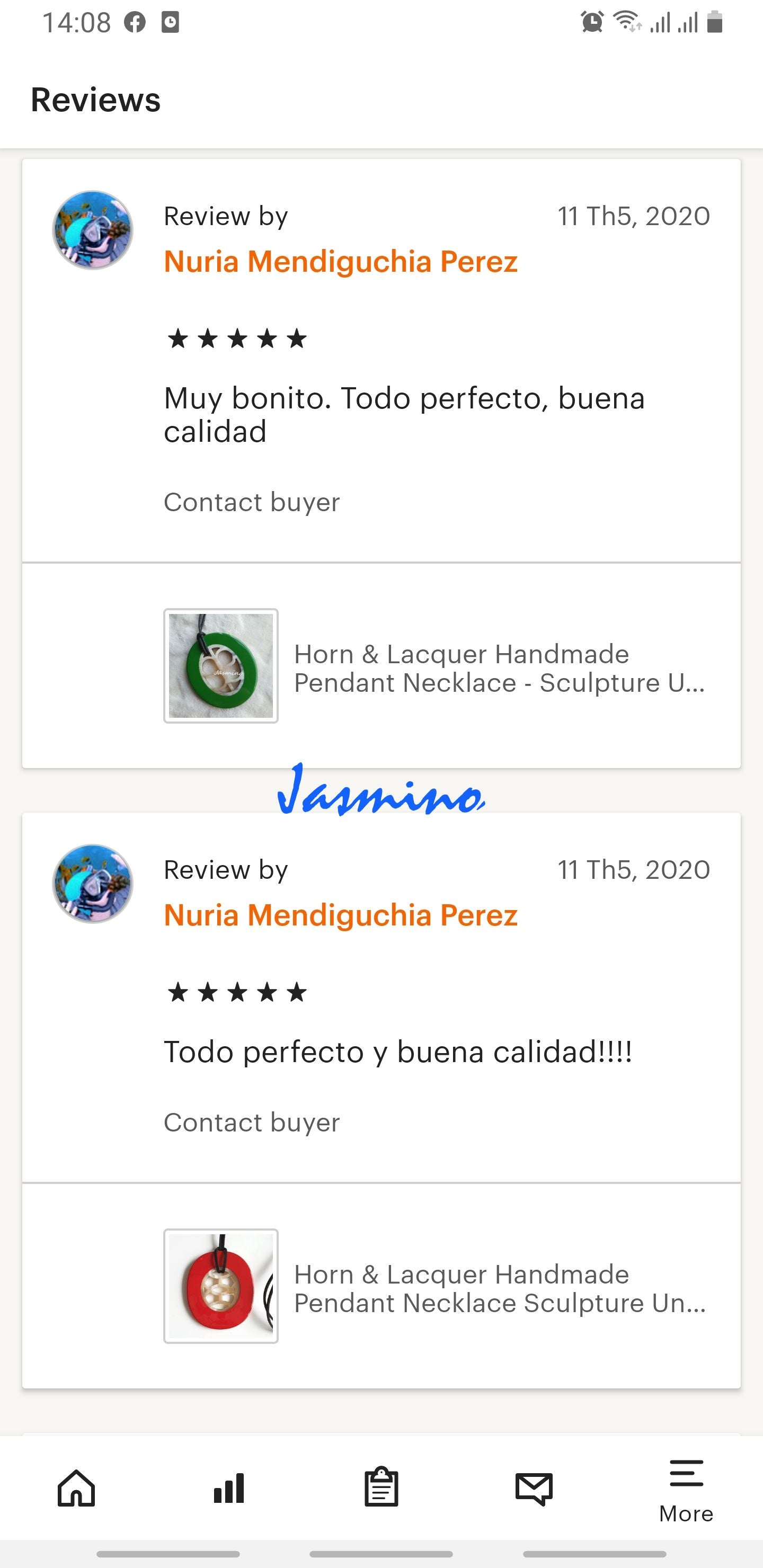Tap Contact buyer under 'Todo perfecto y buena calidad' review
This screenshot has height=1568, width=763.
(x=252, y=1122)
